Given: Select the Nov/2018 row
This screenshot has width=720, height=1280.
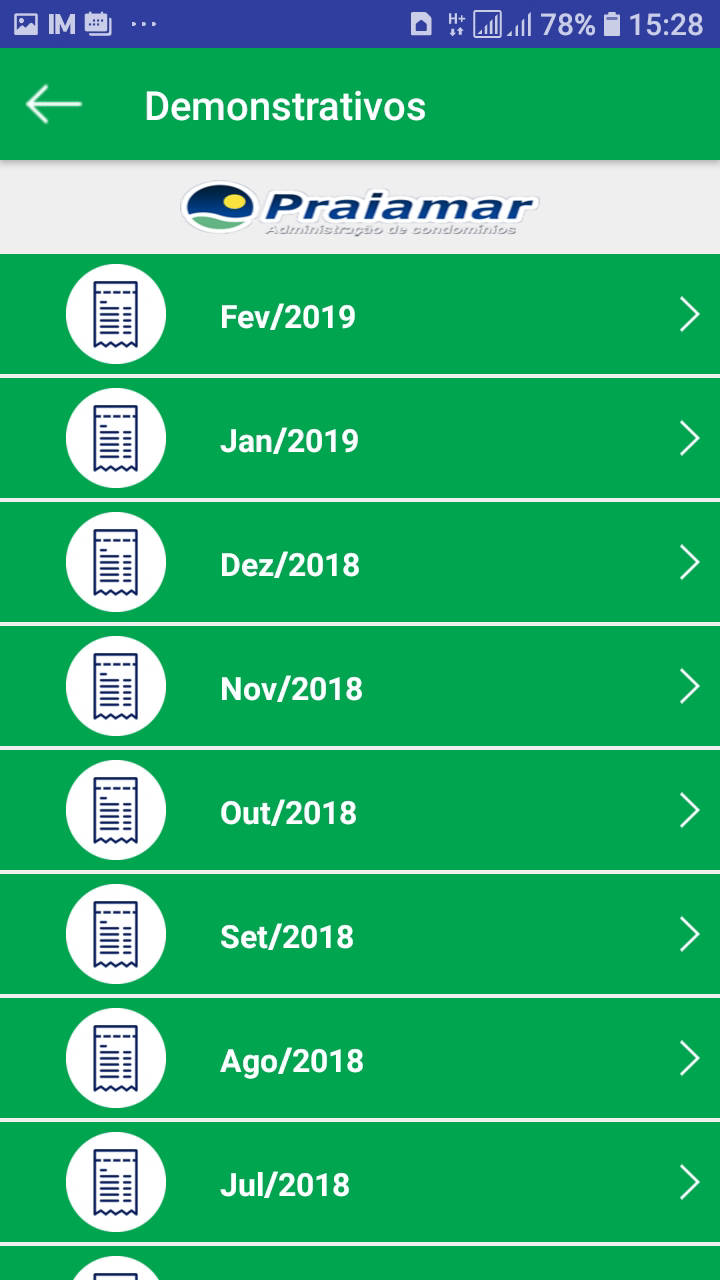Looking at the screenshot, I should coord(360,686).
